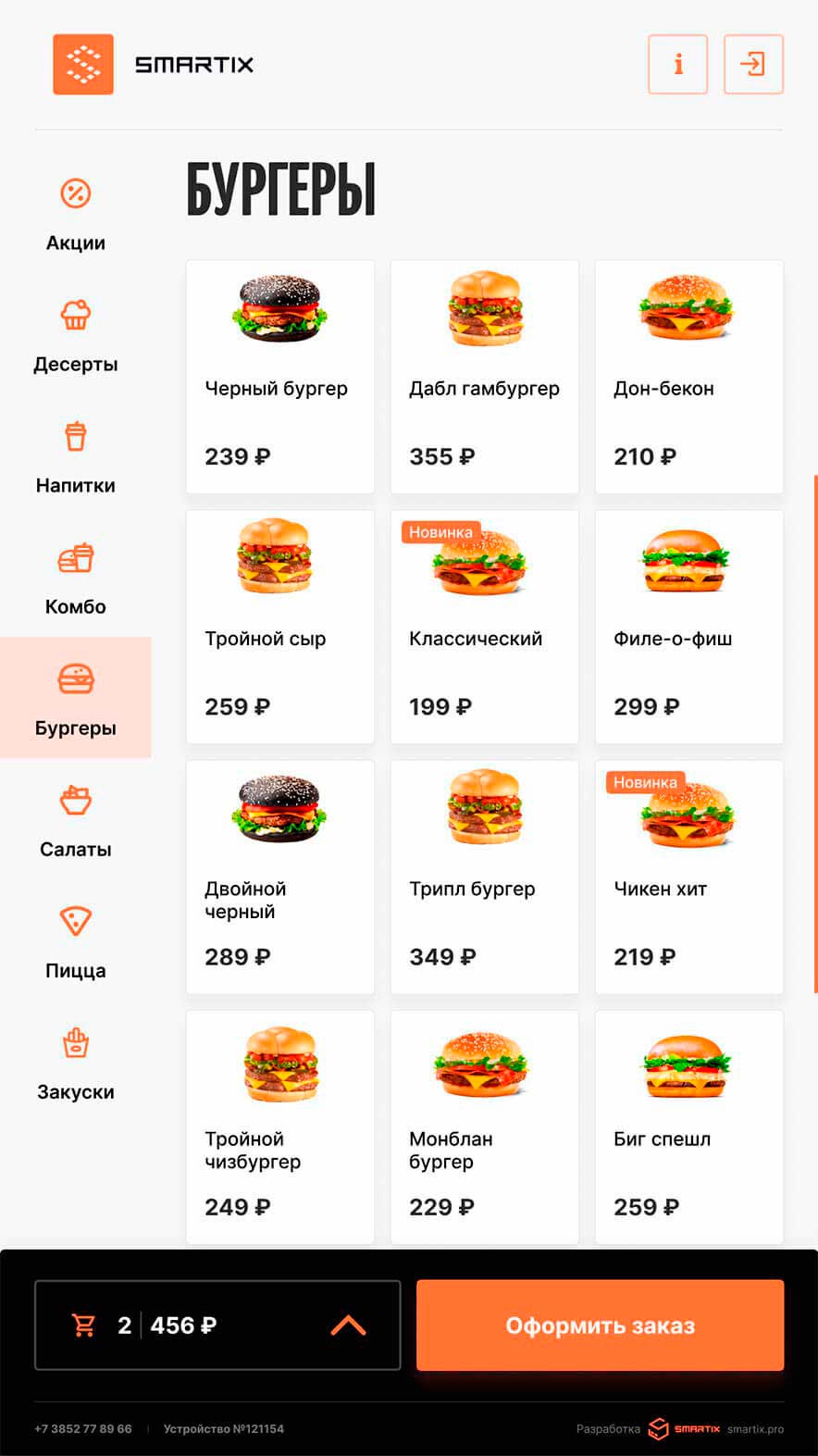Select the Тройной сыр burger
Screen dimensions: 818x1456
pos(280,626)
